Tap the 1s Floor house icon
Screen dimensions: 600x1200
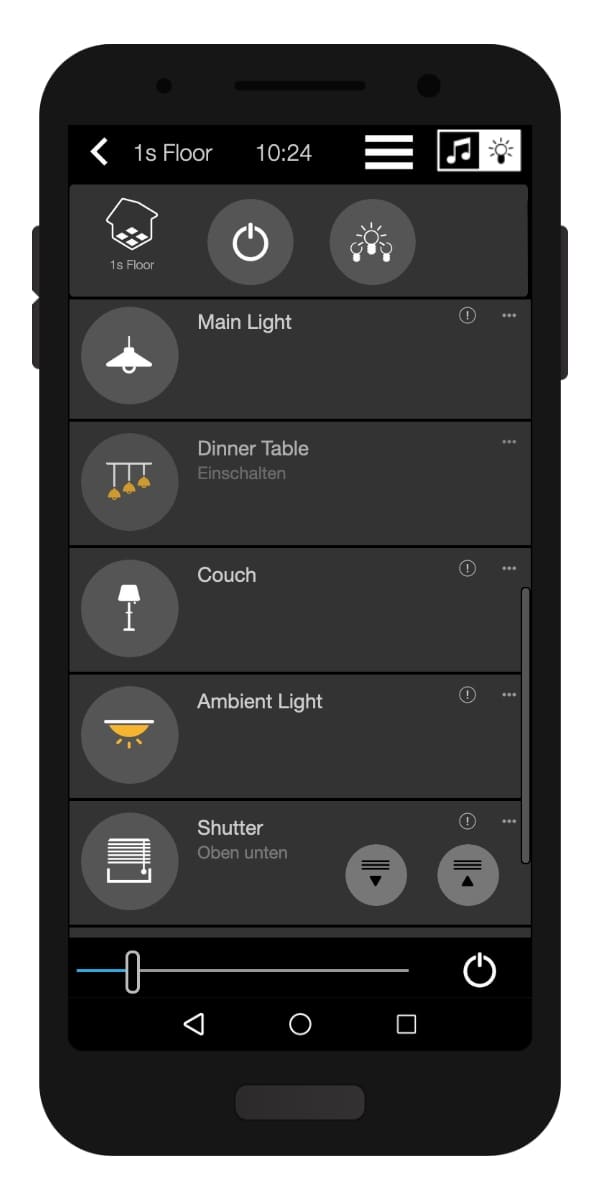pyautogui.click(x=132, y=235)
